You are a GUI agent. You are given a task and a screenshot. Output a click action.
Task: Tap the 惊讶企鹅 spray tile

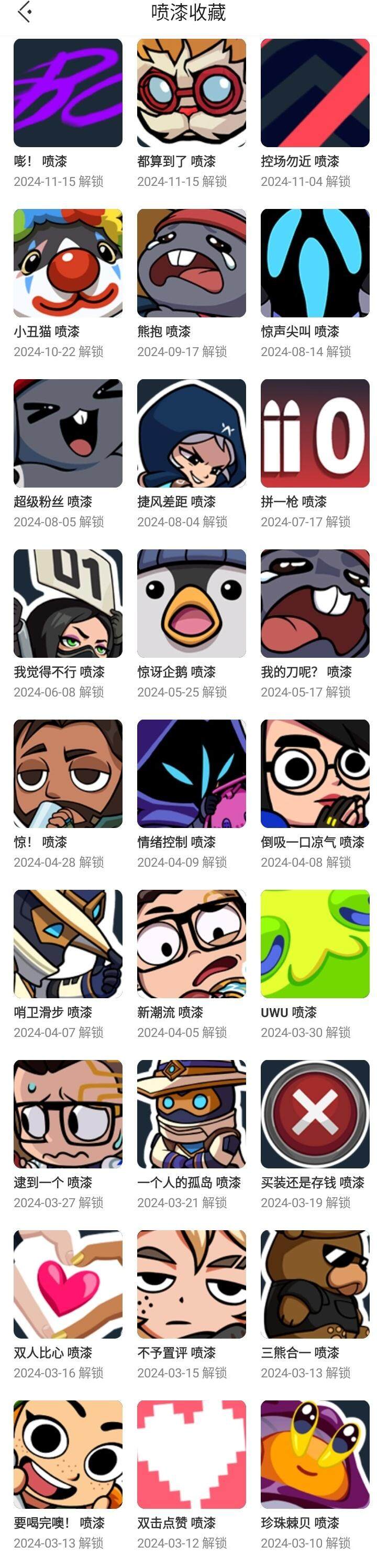[191, 603]
